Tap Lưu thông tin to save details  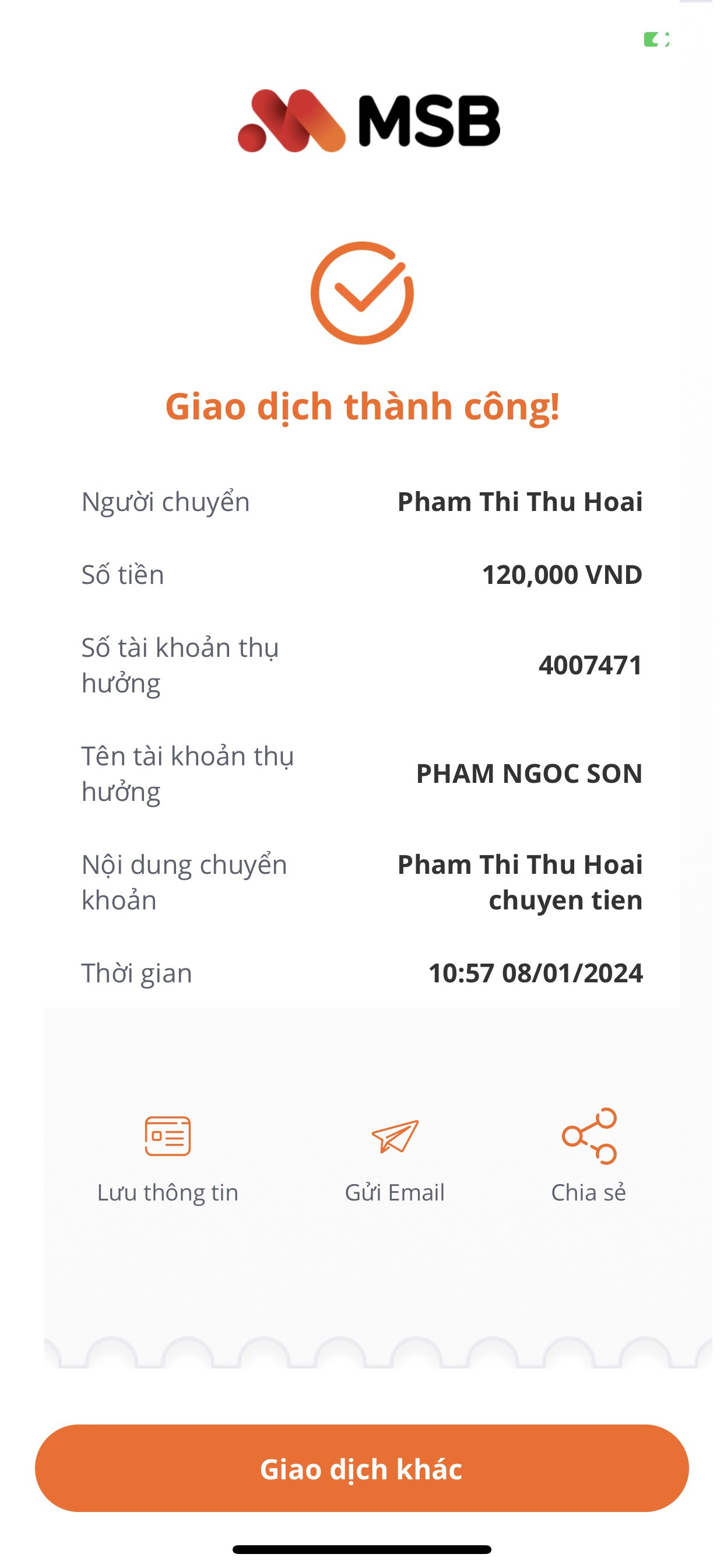click(168, 1159)
